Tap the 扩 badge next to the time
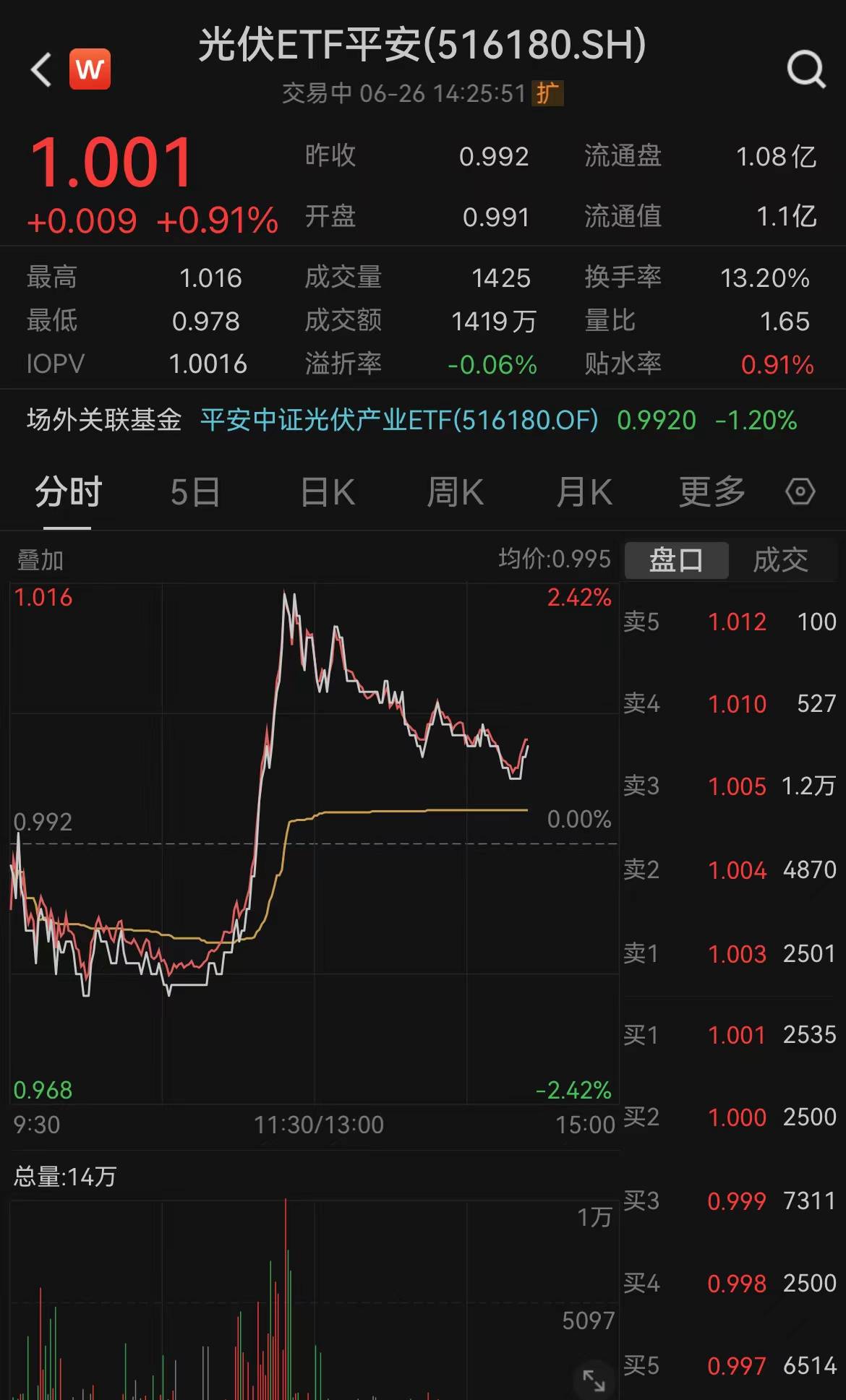 click(547, 93)
